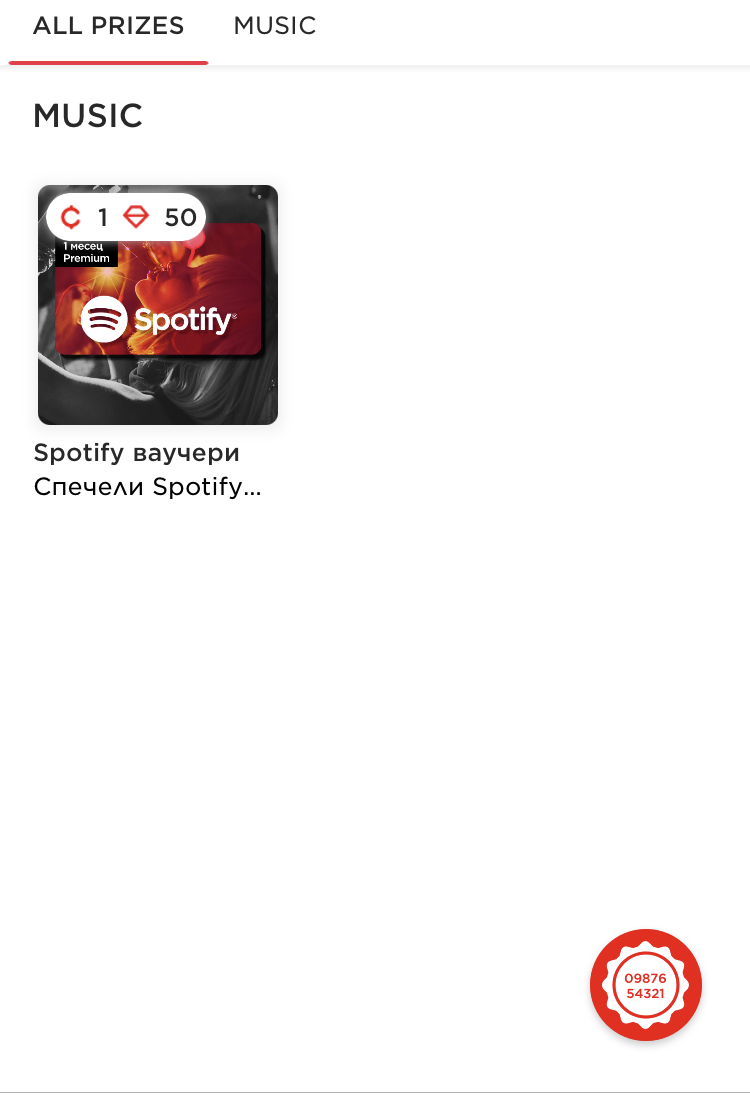The height and width of the screenshot is (1104, 750).
Task: Open the Spotify voucher prize card
Action: coord(158,305)
